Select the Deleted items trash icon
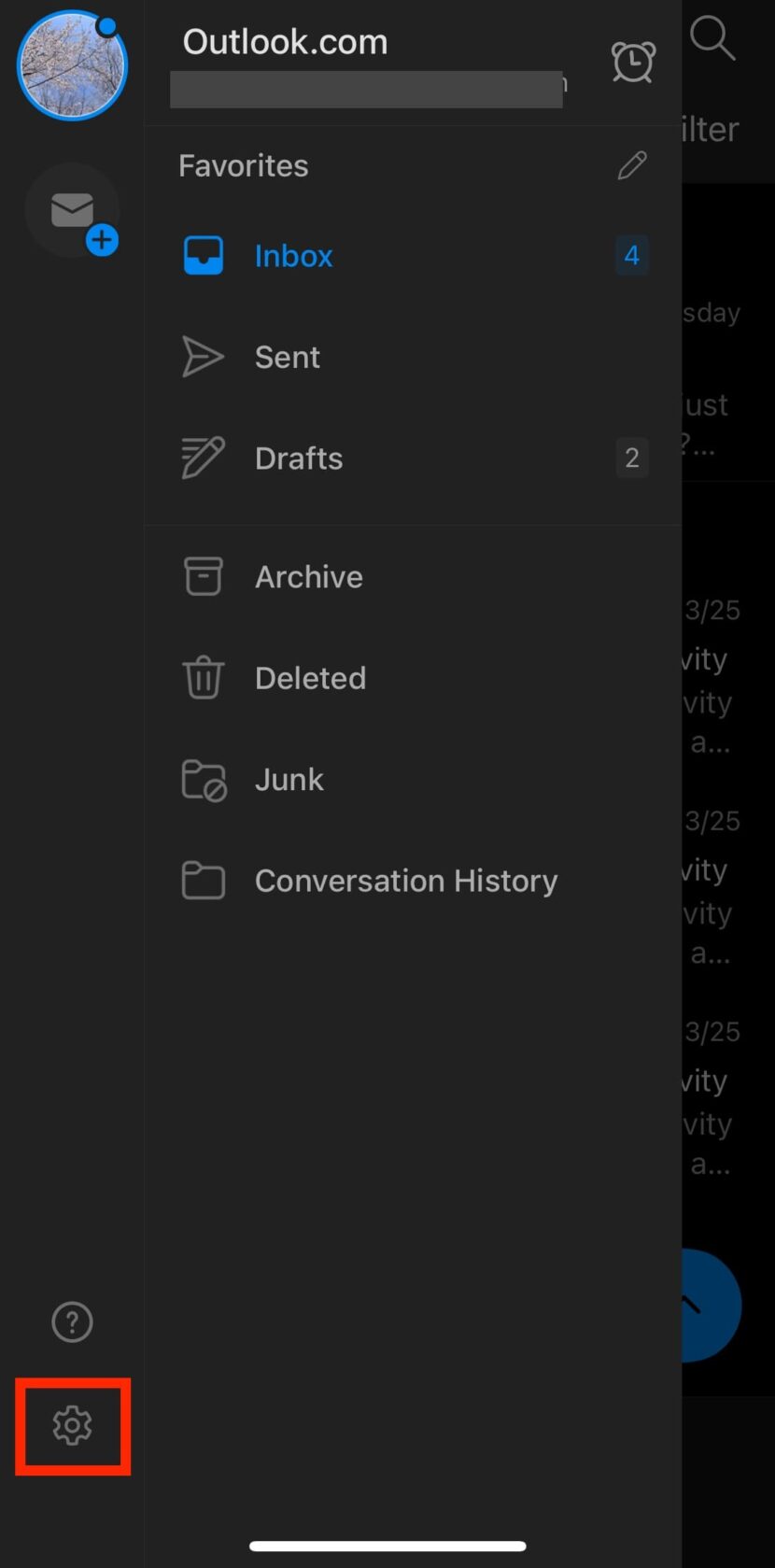This screenshot has width=775, height=1568. pos(203,677)
